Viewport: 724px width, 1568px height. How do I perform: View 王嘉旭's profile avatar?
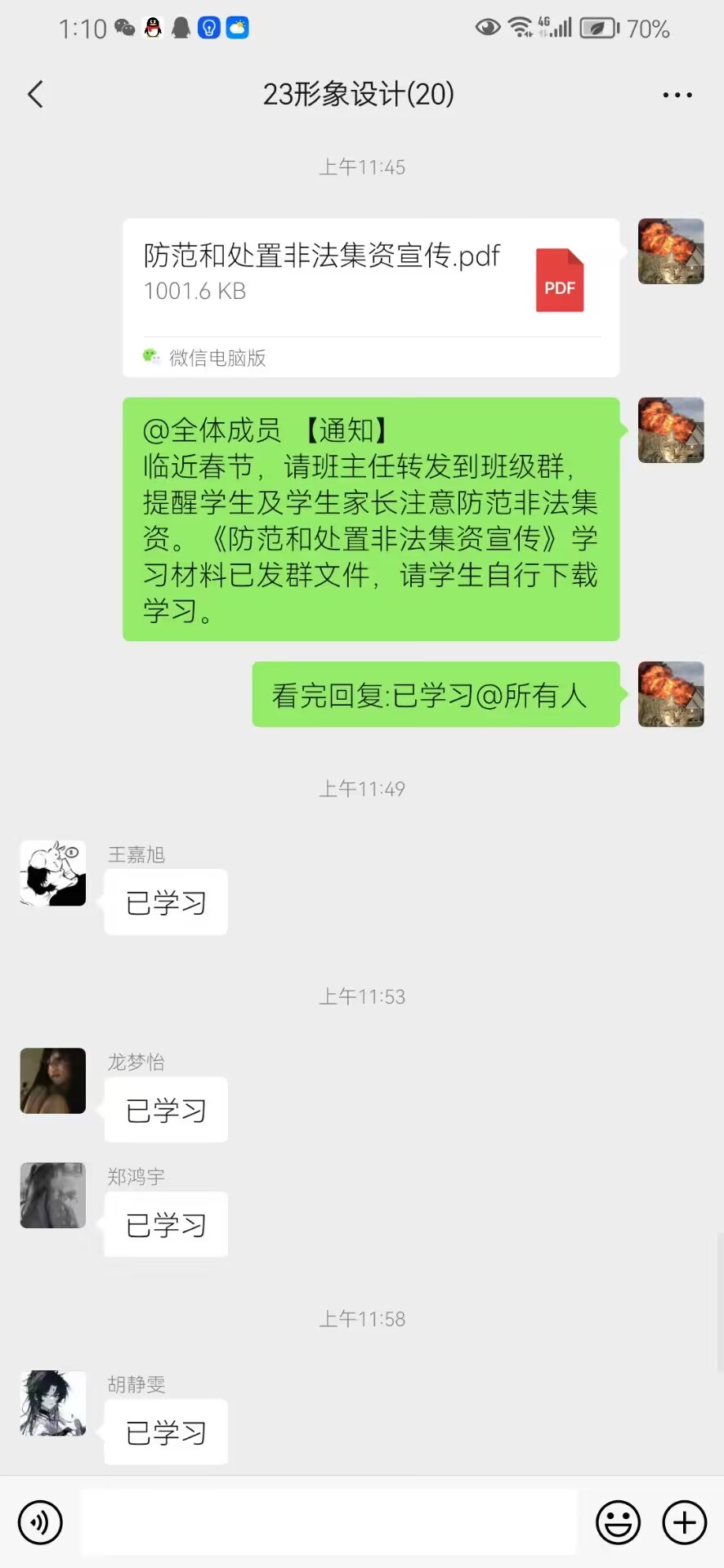pos(53,873)
